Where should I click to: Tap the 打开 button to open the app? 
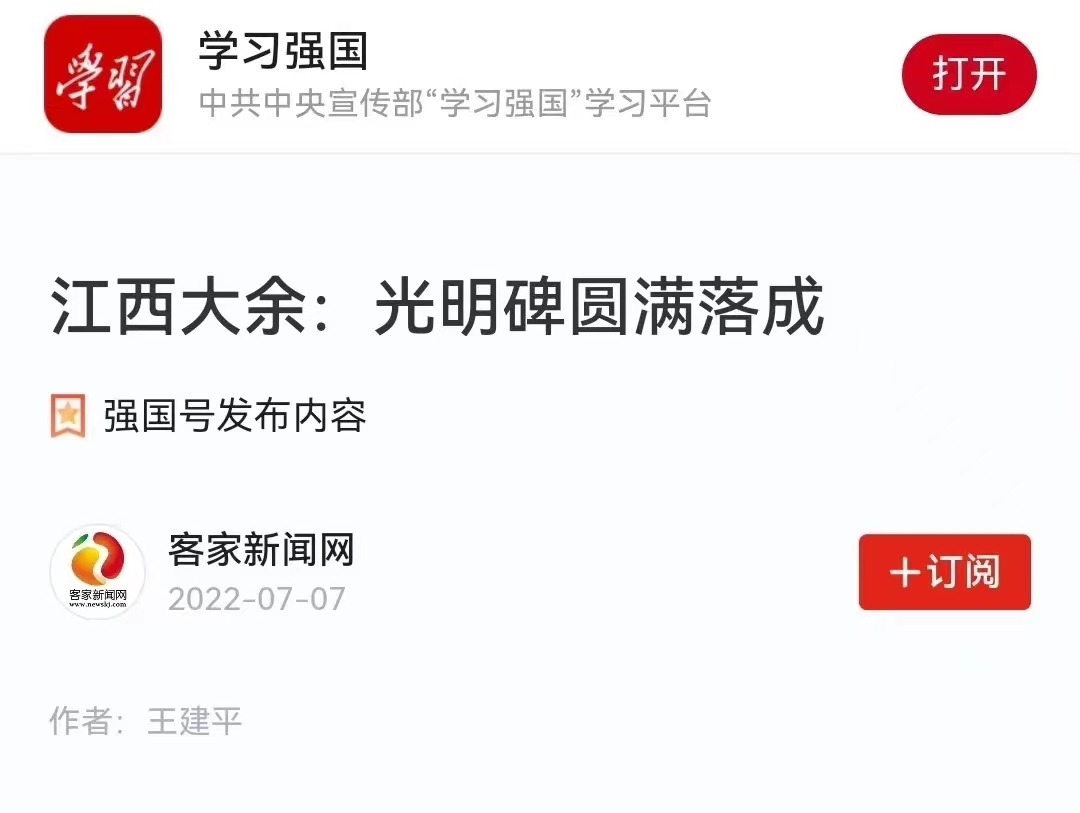tap(969, 74)
